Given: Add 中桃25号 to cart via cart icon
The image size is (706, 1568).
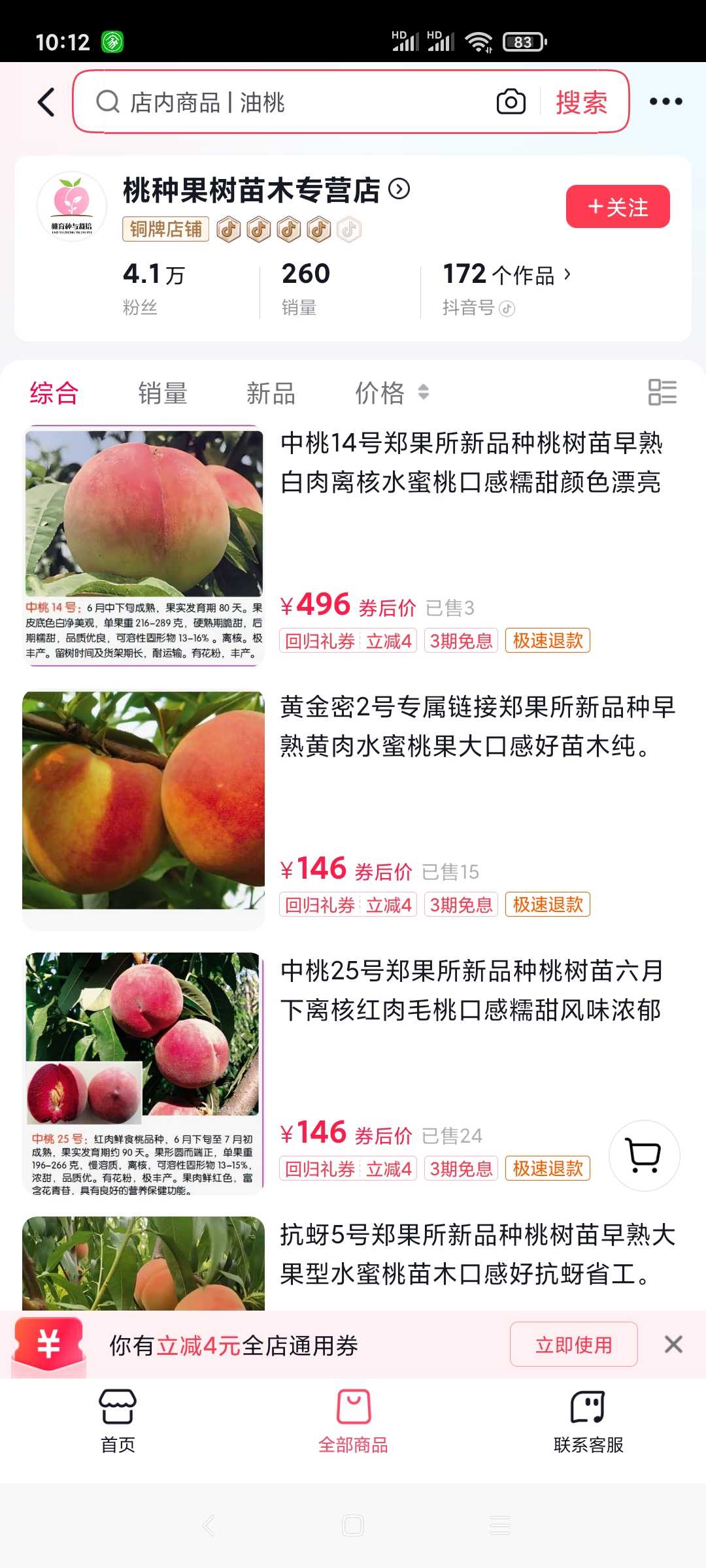Looking at the screenshot, I should [644, 1155].
